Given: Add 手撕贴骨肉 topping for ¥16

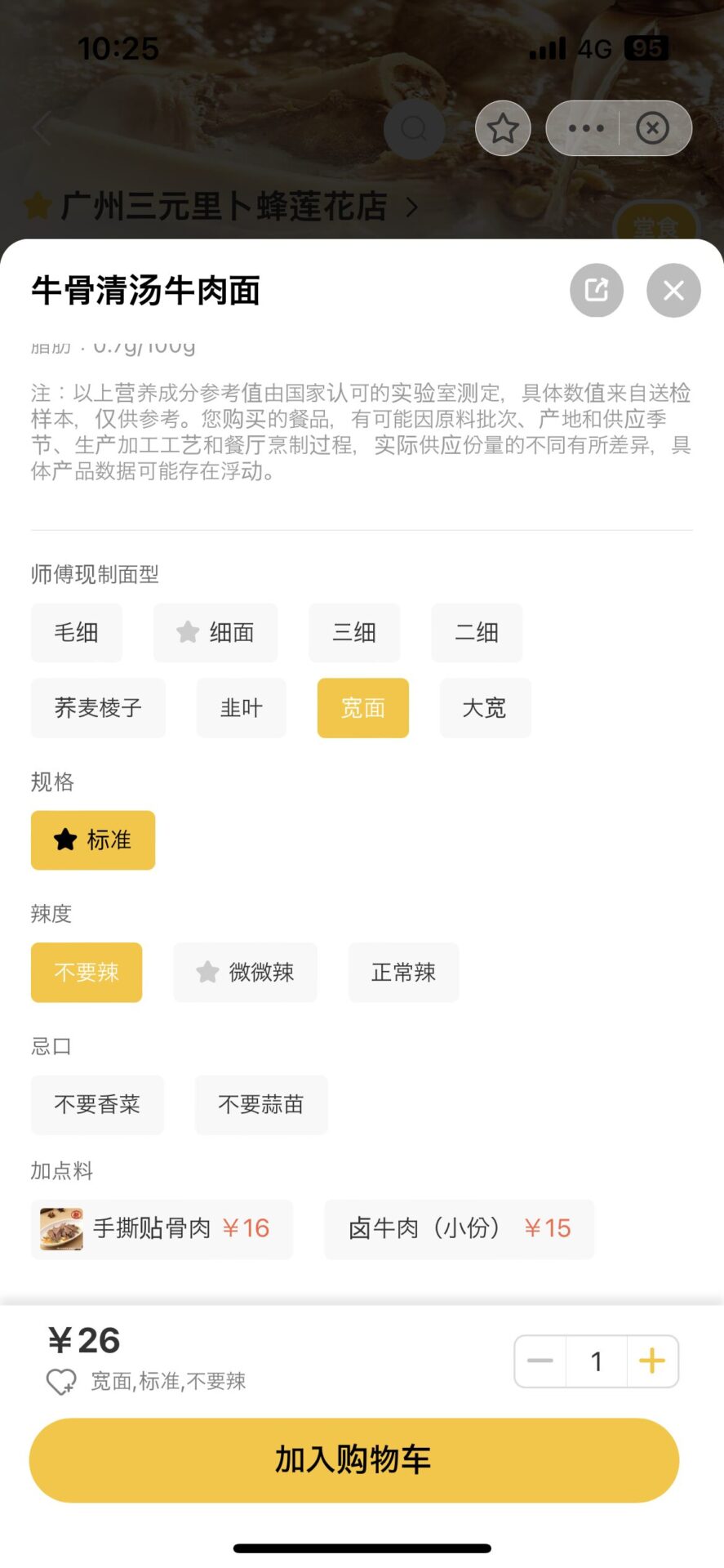Looking at the screenshot, I should coord(162,1228).
